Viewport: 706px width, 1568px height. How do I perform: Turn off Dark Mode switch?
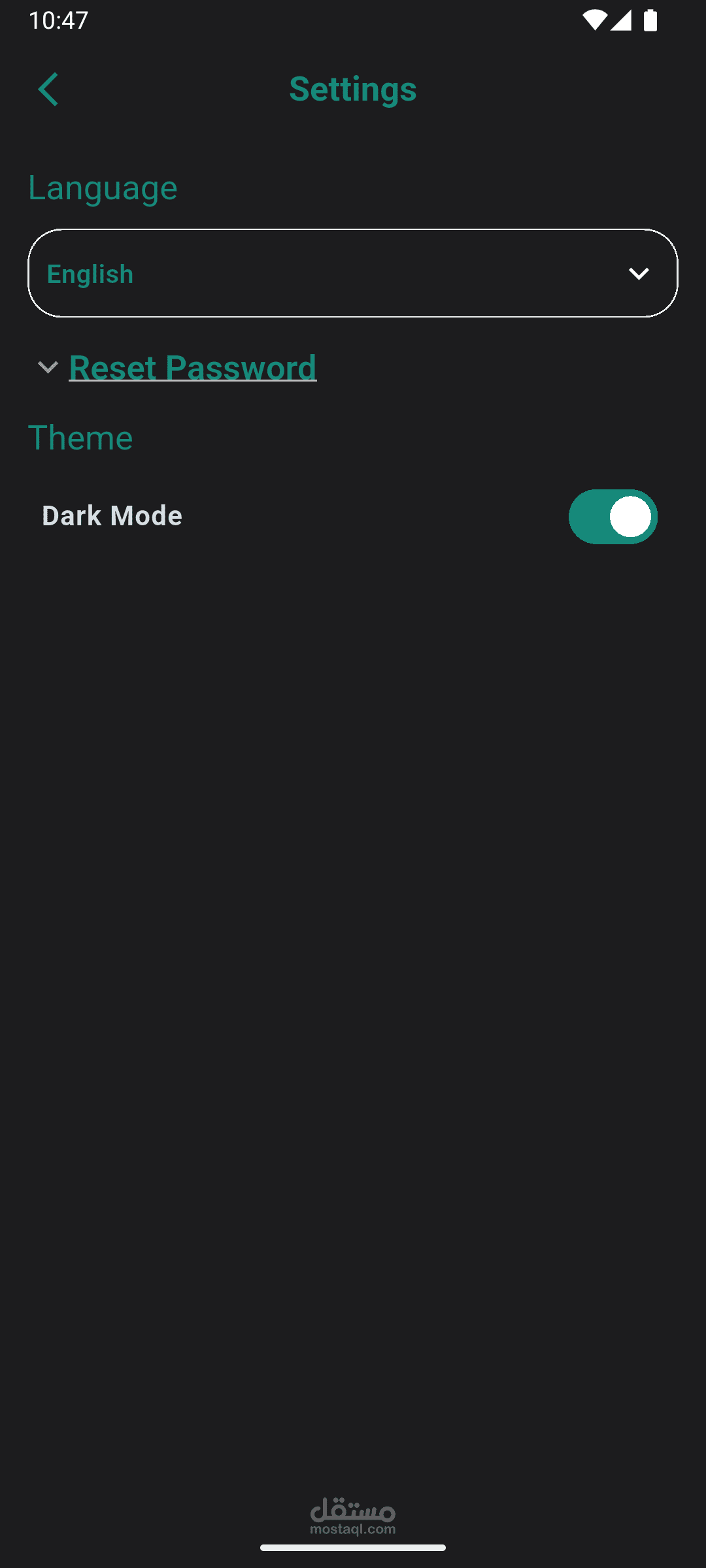click(x=613, y=517)
